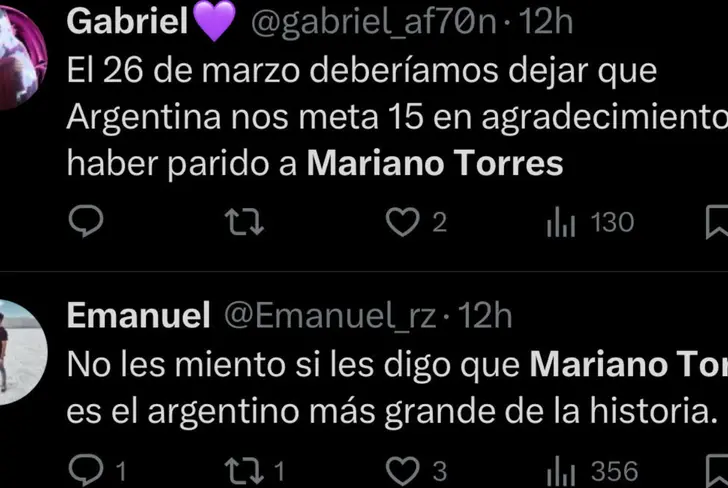Viewport: 728px width, 488px height.
Task: Open the @Emanuel_rz profile handle
Action: [327, 317]
